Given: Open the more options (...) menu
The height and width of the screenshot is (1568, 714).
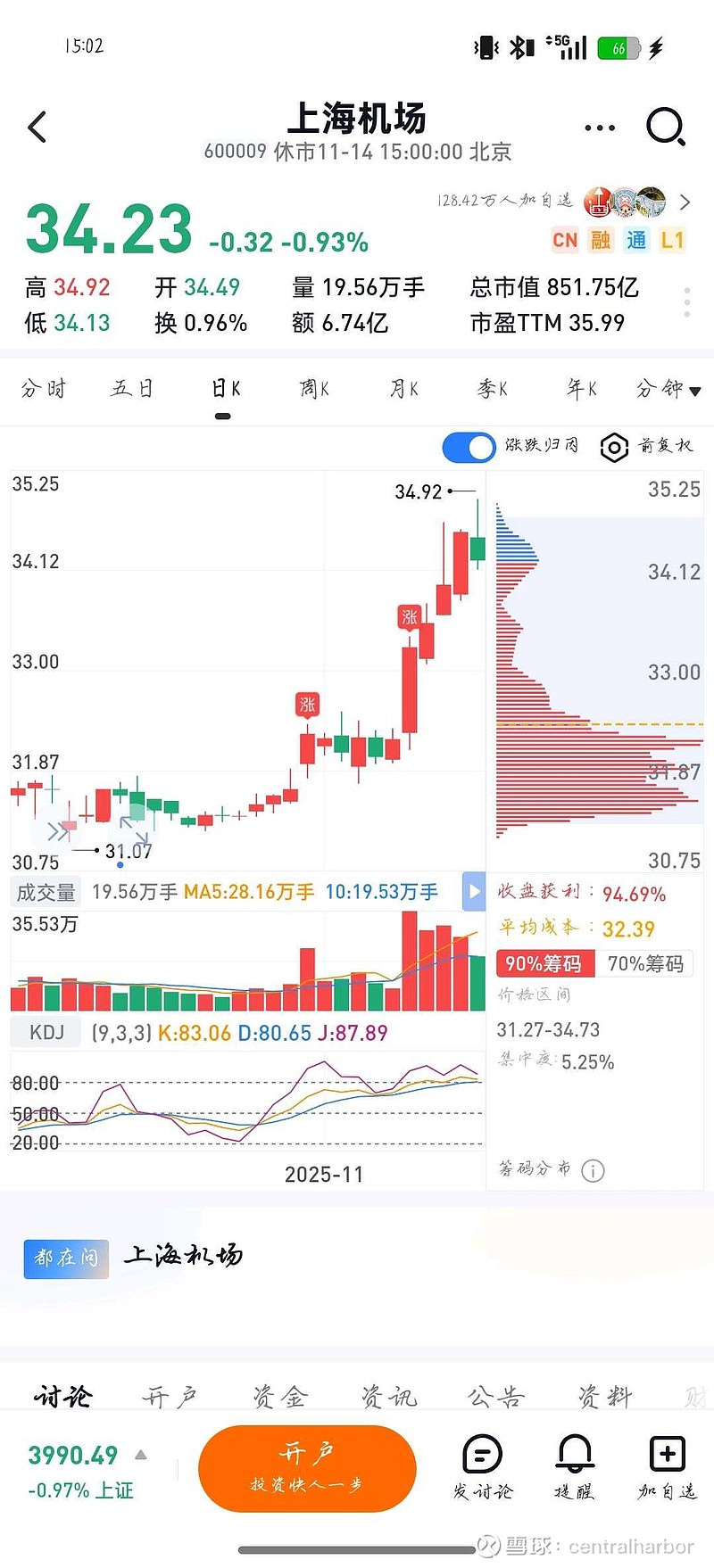Looking at the screenshot, I should click(x=599, y=127).
